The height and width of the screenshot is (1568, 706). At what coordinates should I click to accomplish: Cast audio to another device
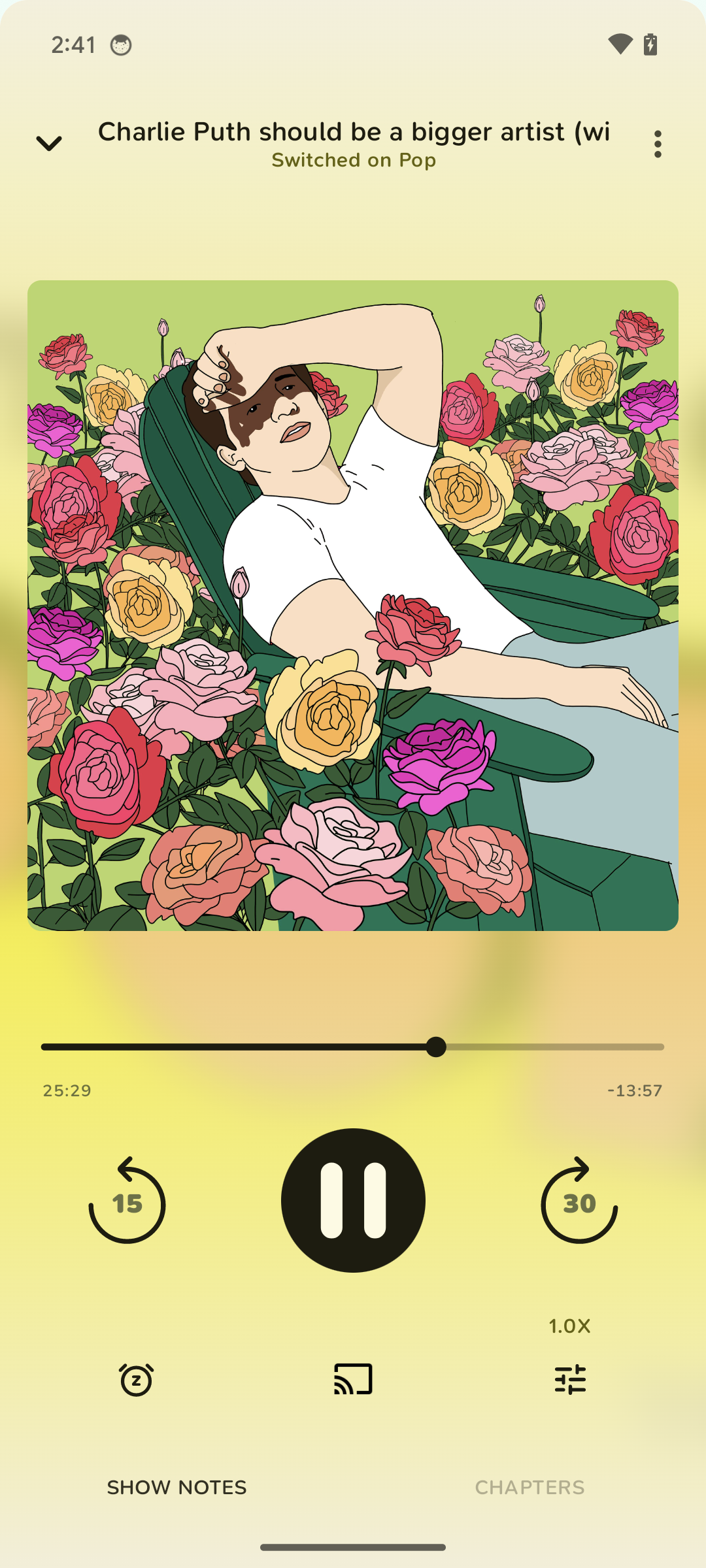coord(353,1379)
